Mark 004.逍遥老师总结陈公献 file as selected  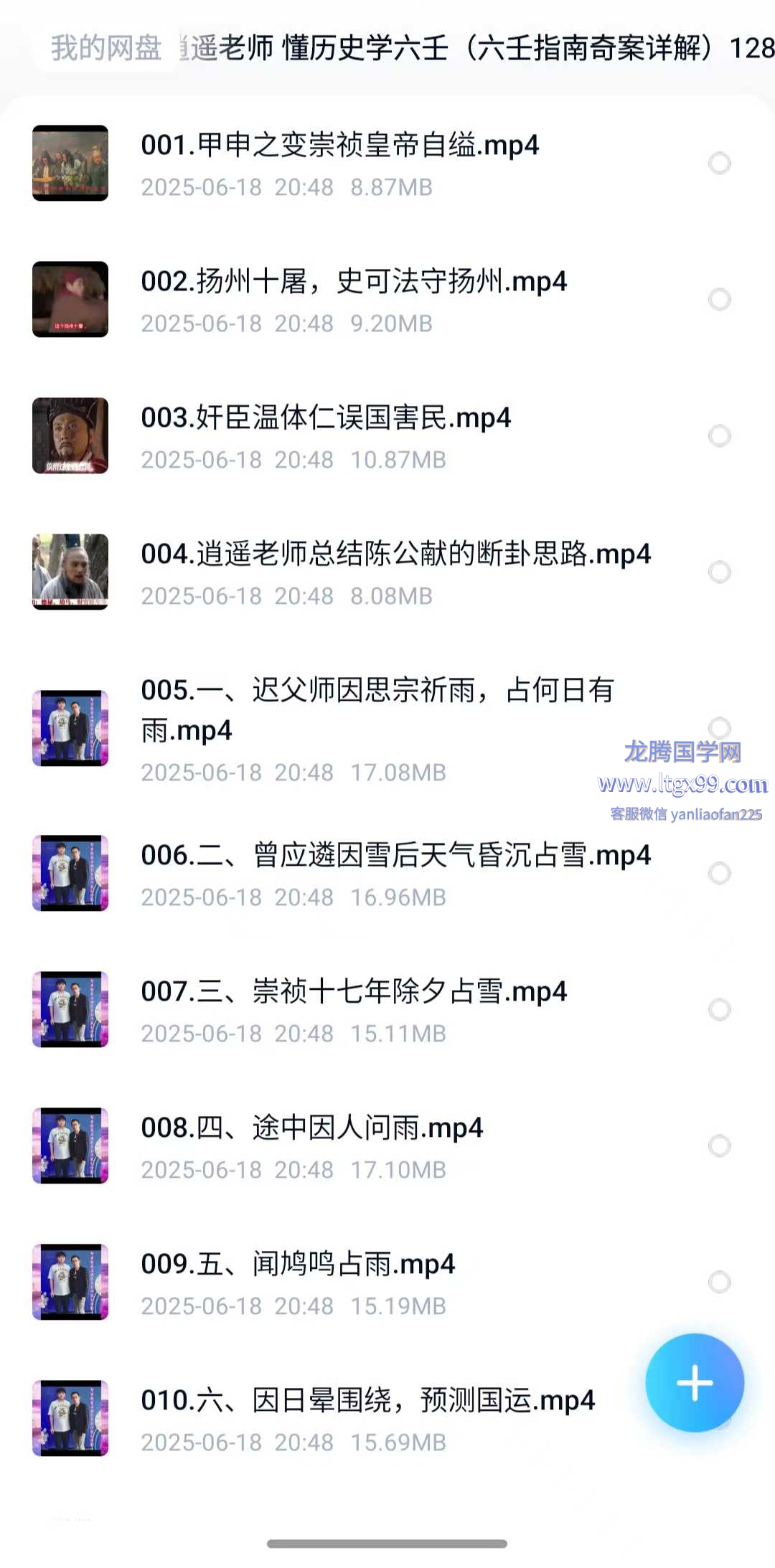[719, 572]
